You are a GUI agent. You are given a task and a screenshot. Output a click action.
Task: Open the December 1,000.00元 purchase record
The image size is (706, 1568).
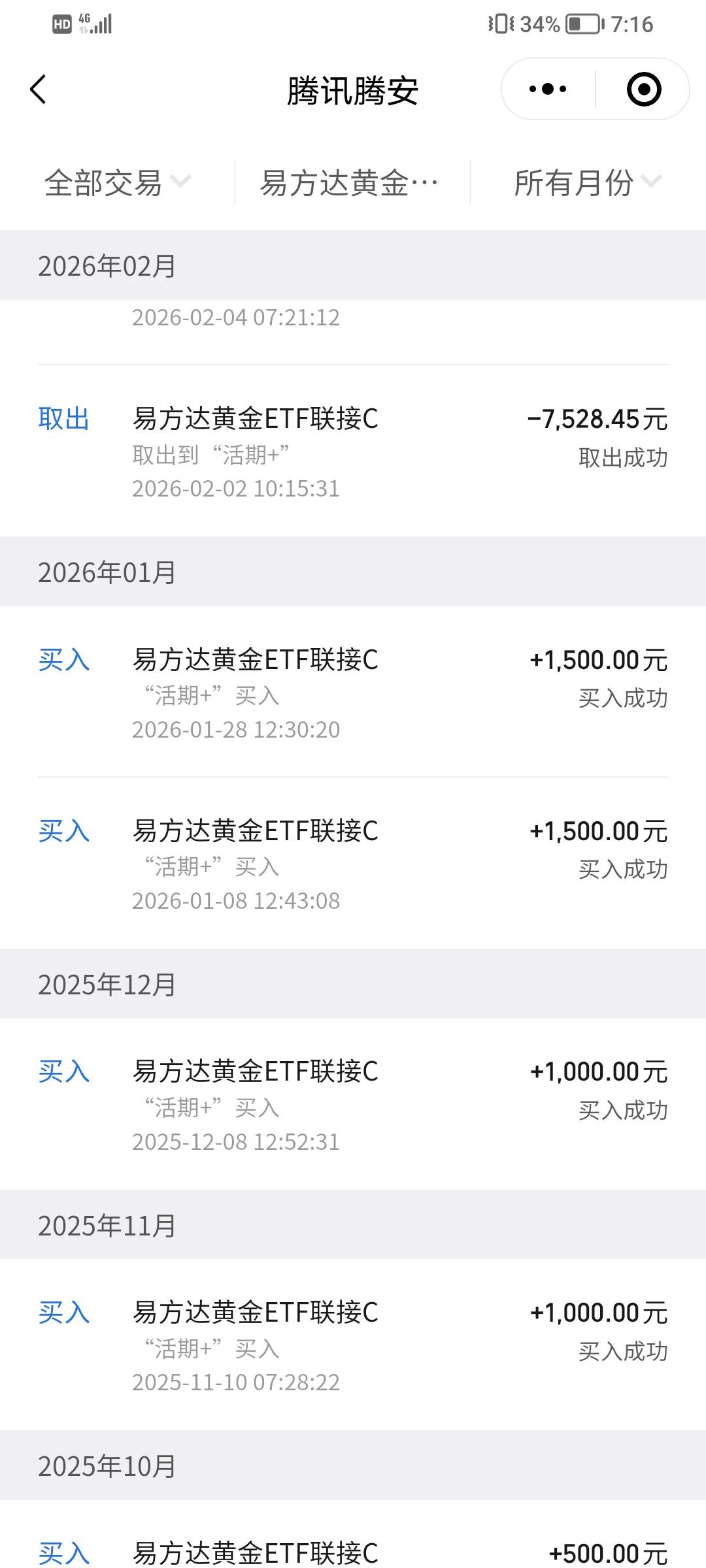353,1101
